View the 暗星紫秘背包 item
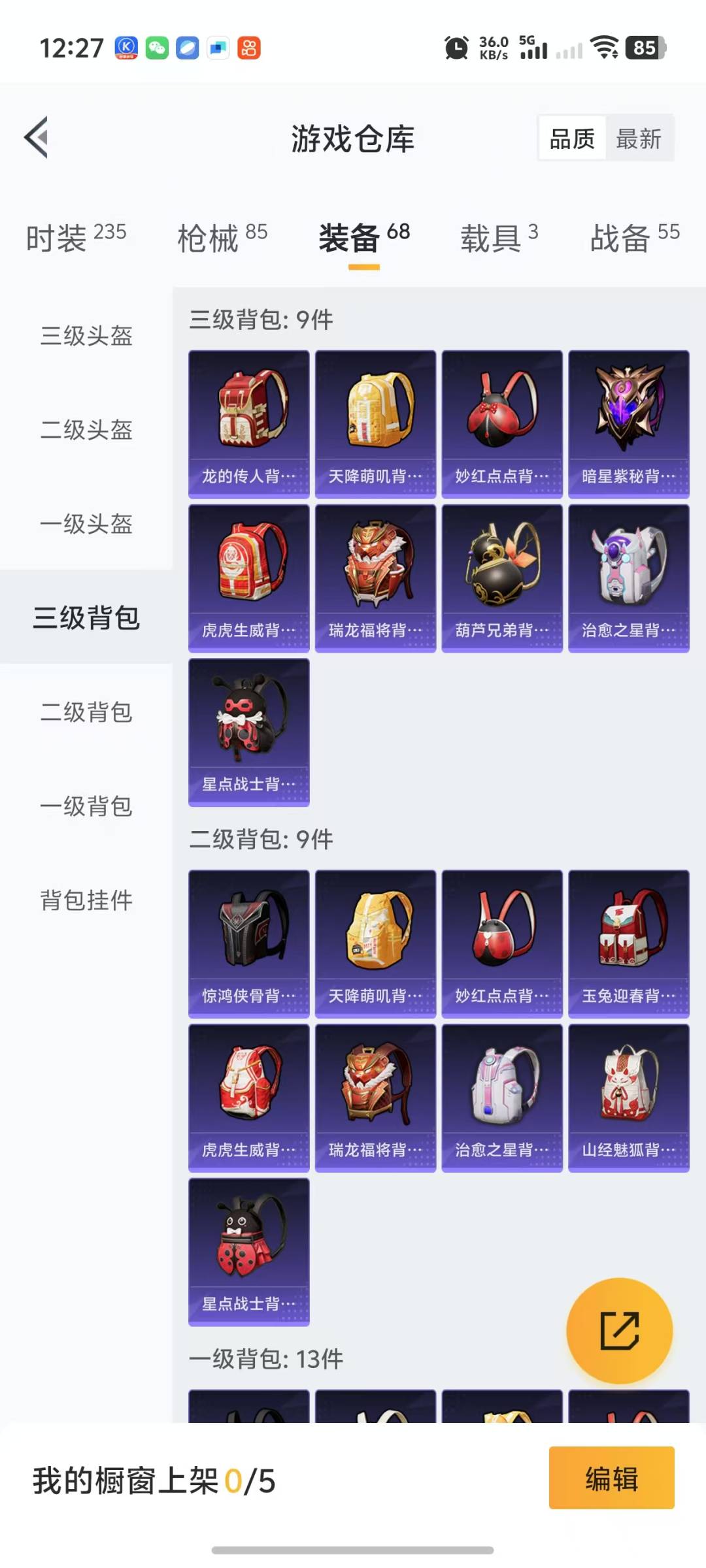Image resolution: width=706 pixels, height=1568 pixels. coord(629,425)
